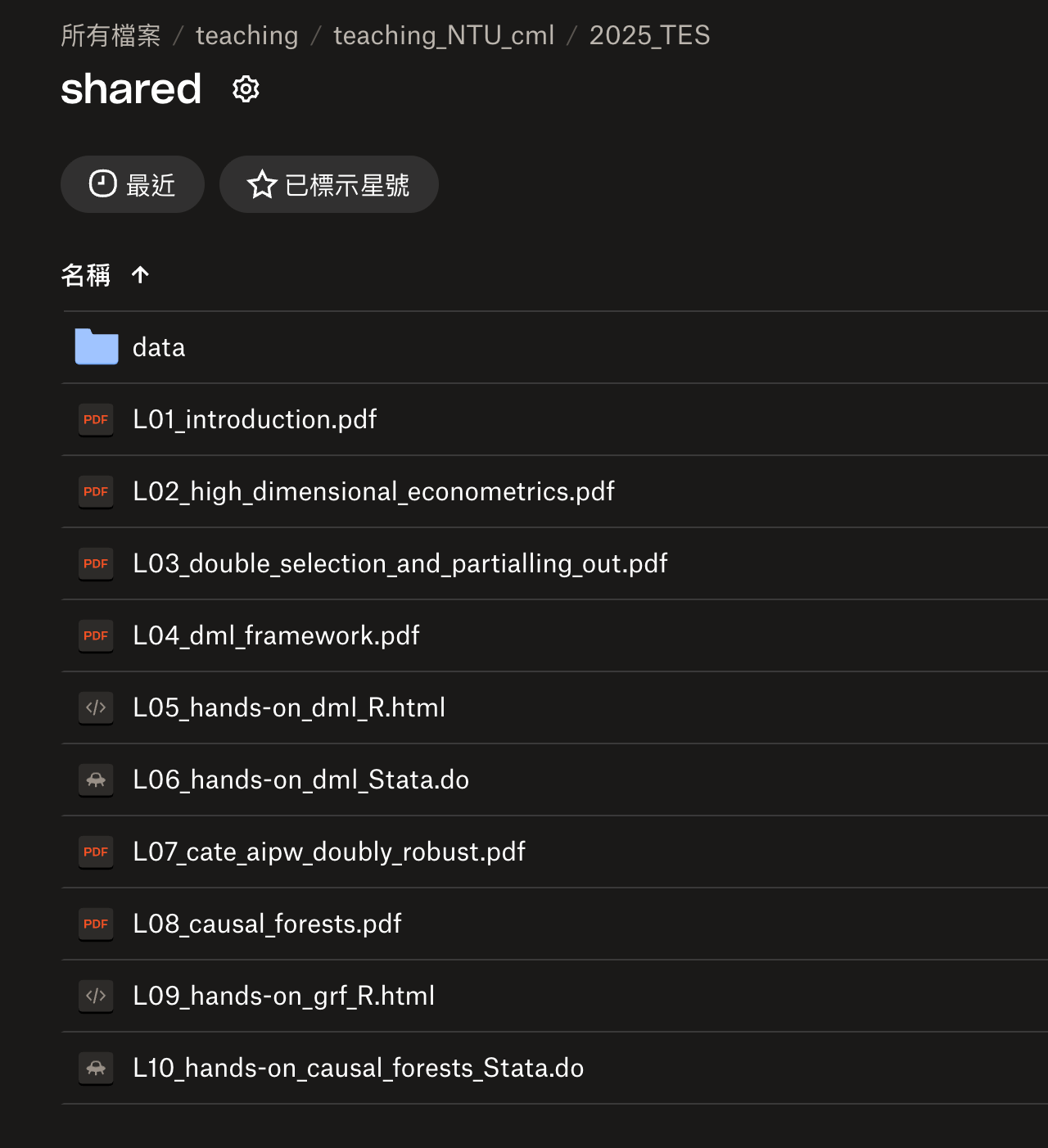Tap the 最近 recent filter chip
Image resolution: width=1048 pixels, height=1148 pixels.
coord(132,185)
